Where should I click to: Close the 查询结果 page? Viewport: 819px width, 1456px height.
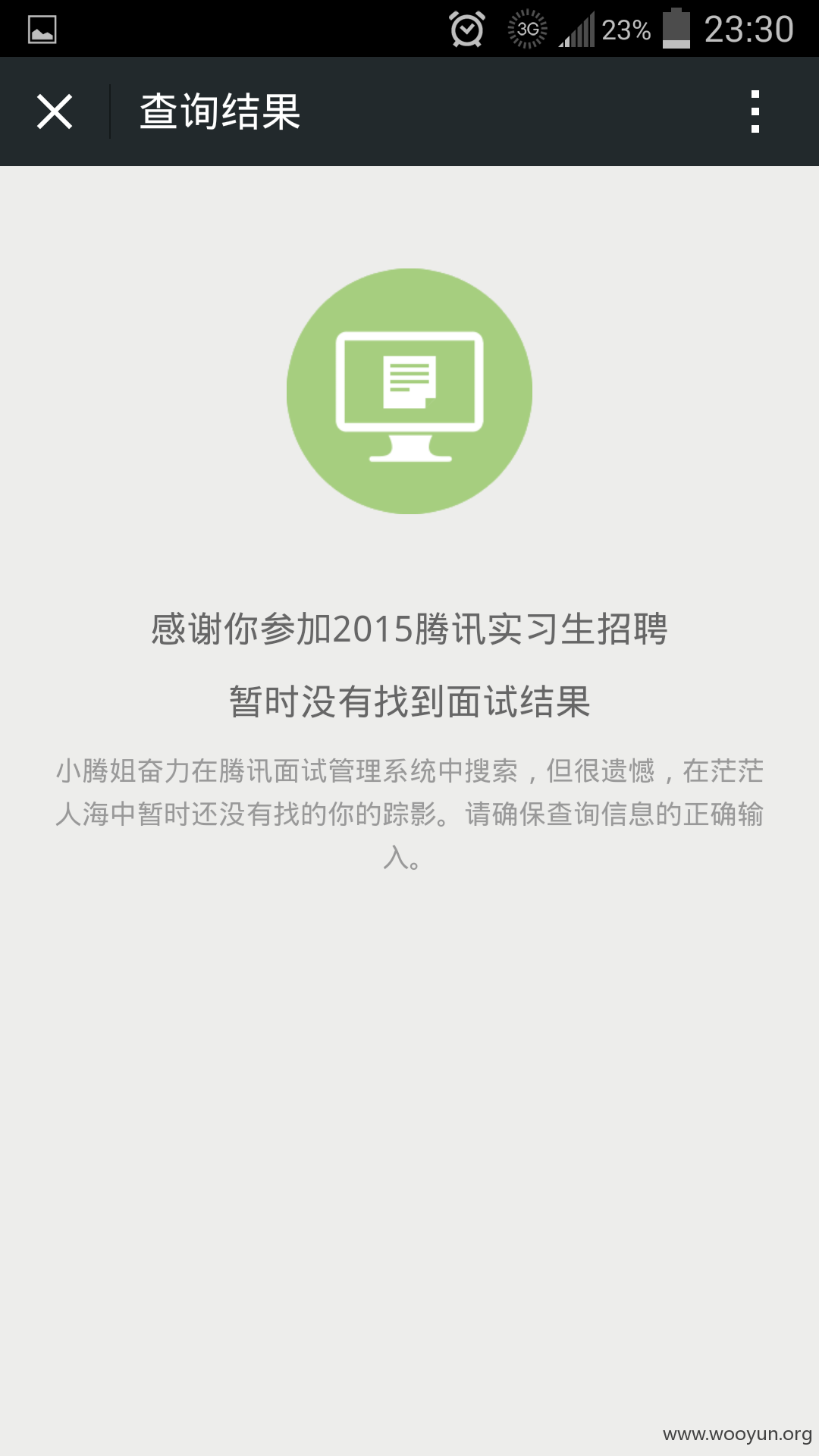coord(55,112)
